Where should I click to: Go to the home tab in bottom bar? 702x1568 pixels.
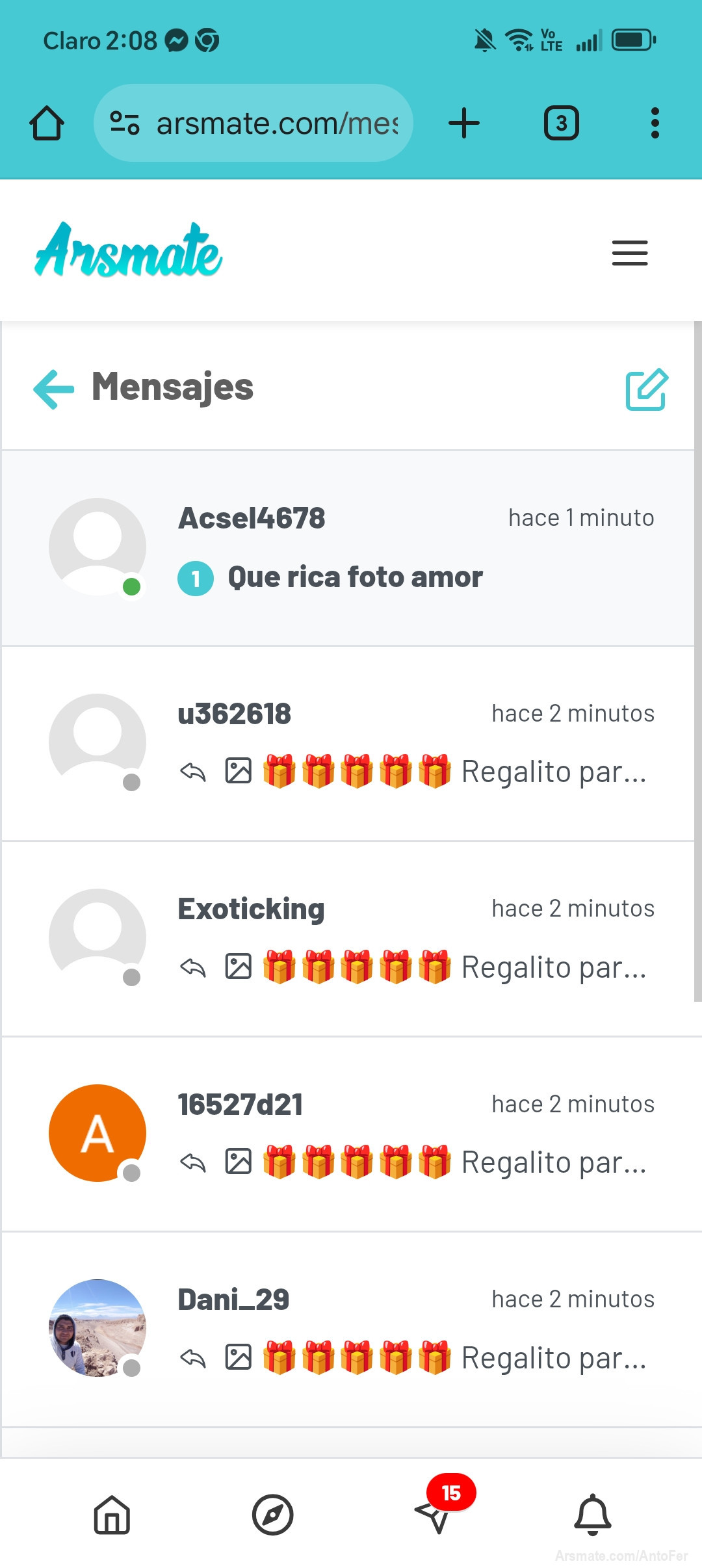tap(112, 1515)
